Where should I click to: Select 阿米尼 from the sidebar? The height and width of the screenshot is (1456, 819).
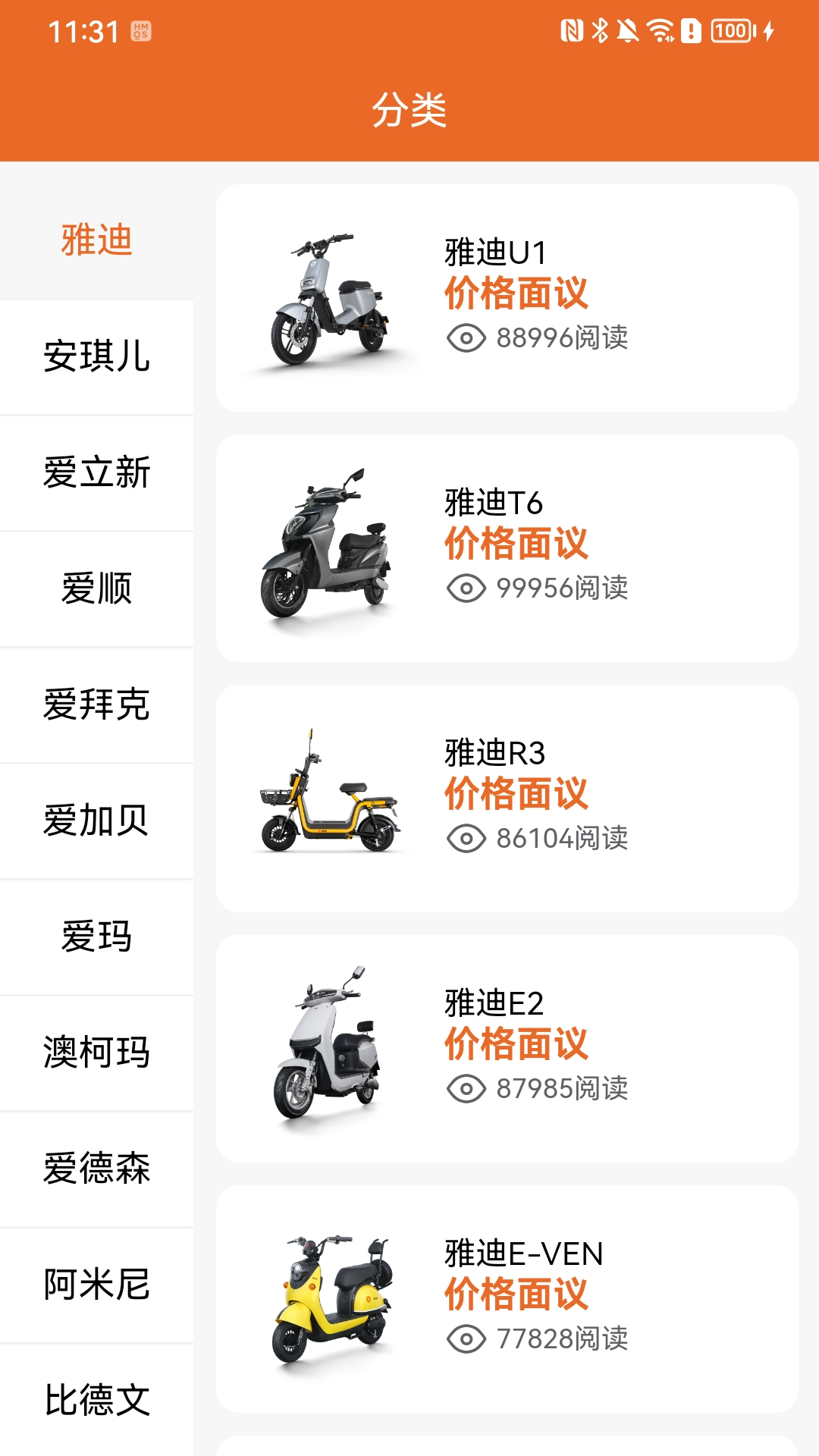(x=96, y=1285)
